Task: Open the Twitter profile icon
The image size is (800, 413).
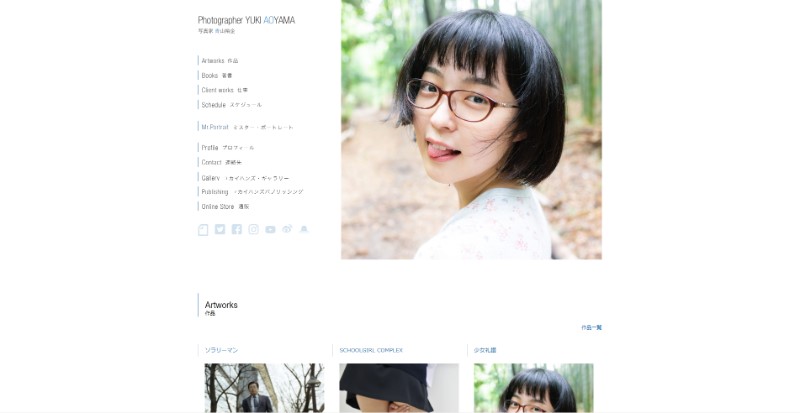Action: pyautogui.click(x=220, y=229)
